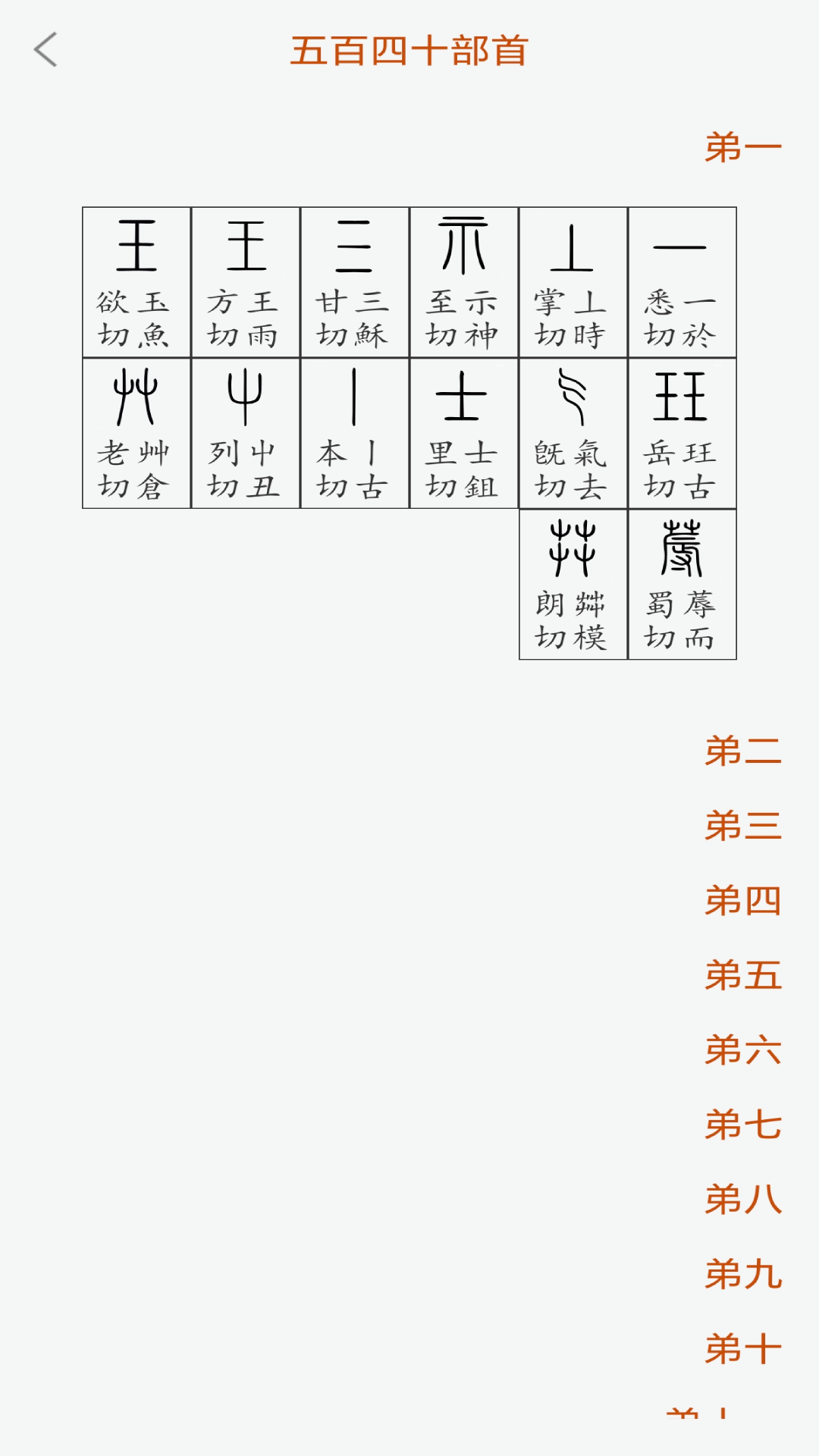The width and height of the screenshot is (819, 1456).
Task: Open section 弟十
Action: [742, 1349]
